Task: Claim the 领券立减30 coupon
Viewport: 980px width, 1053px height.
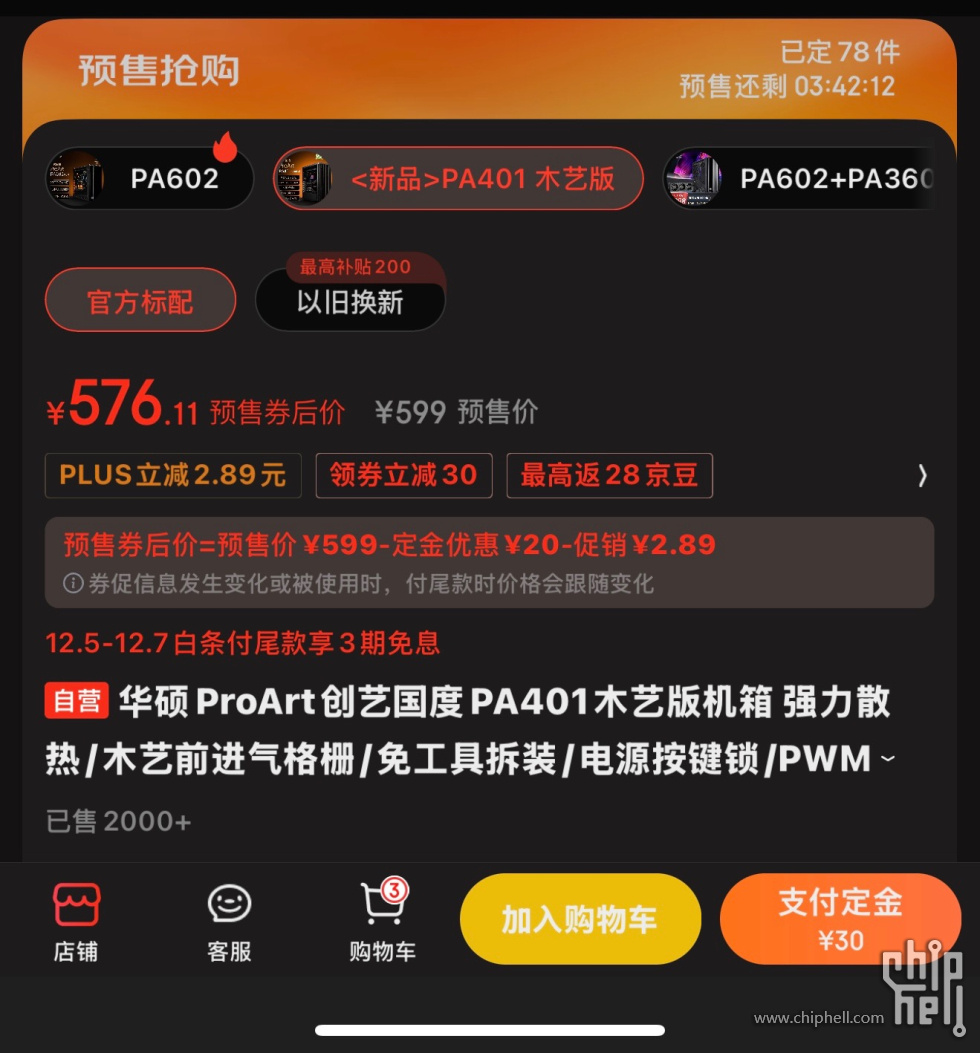Action: pos(404,475)
